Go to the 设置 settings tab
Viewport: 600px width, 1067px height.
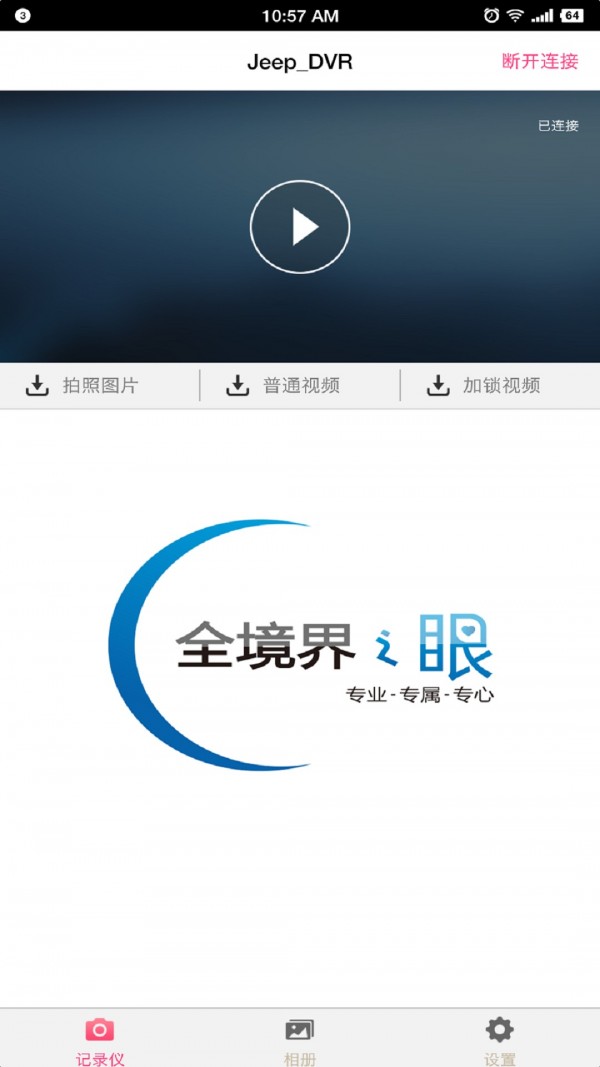click(x=499, y=1040)
